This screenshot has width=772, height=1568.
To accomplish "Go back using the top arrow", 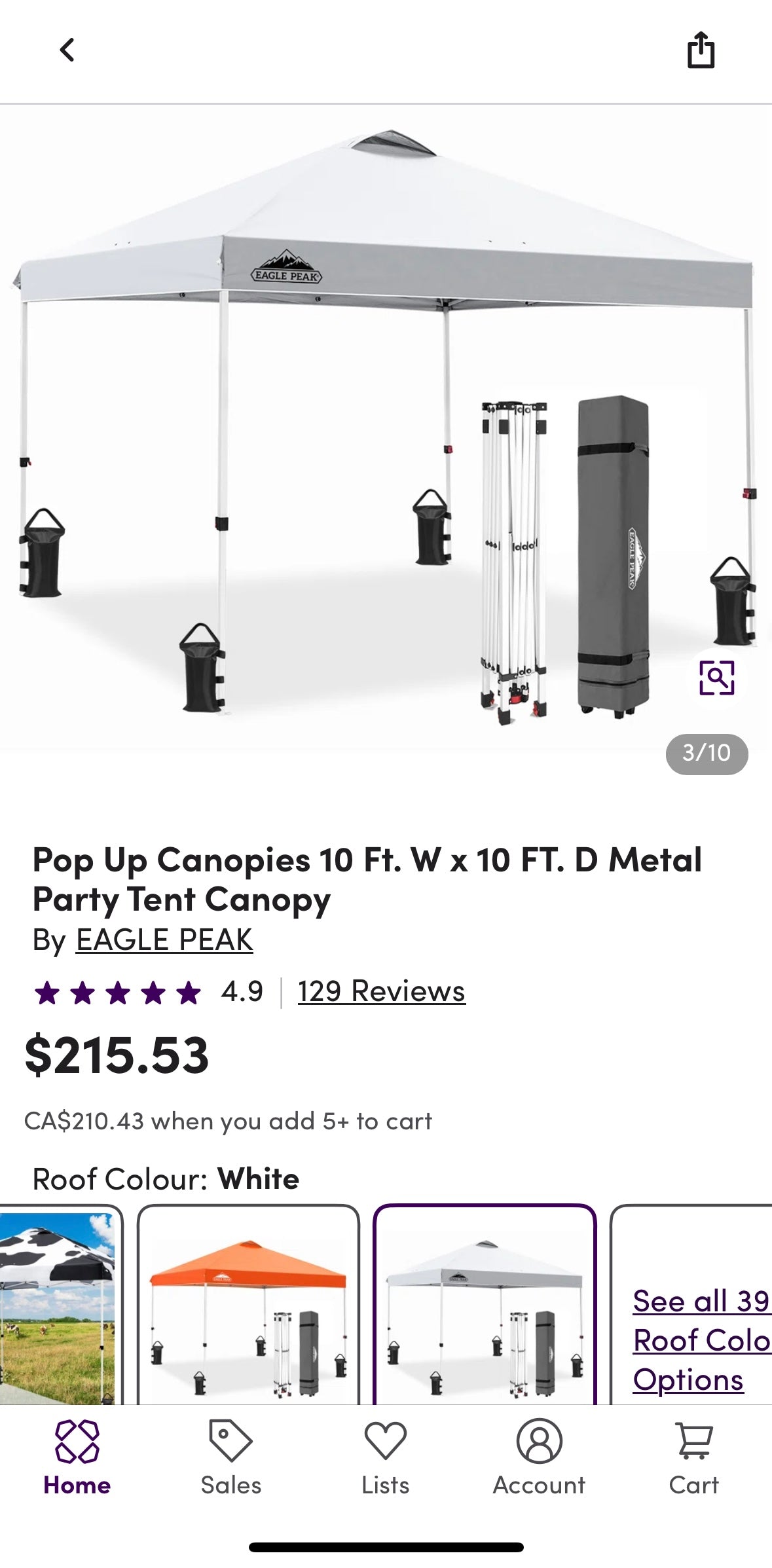I will tap(67, 50).
